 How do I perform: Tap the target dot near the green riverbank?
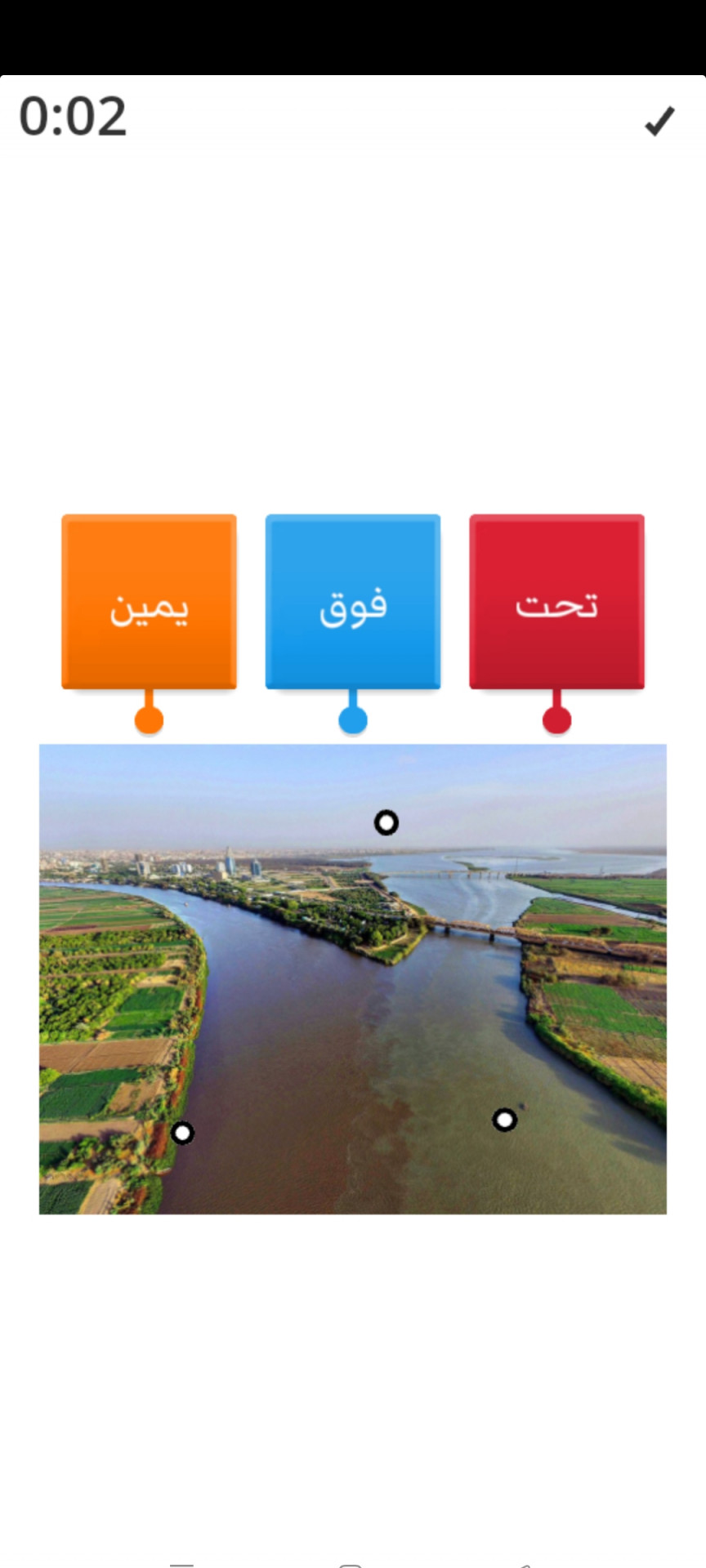182,1133
